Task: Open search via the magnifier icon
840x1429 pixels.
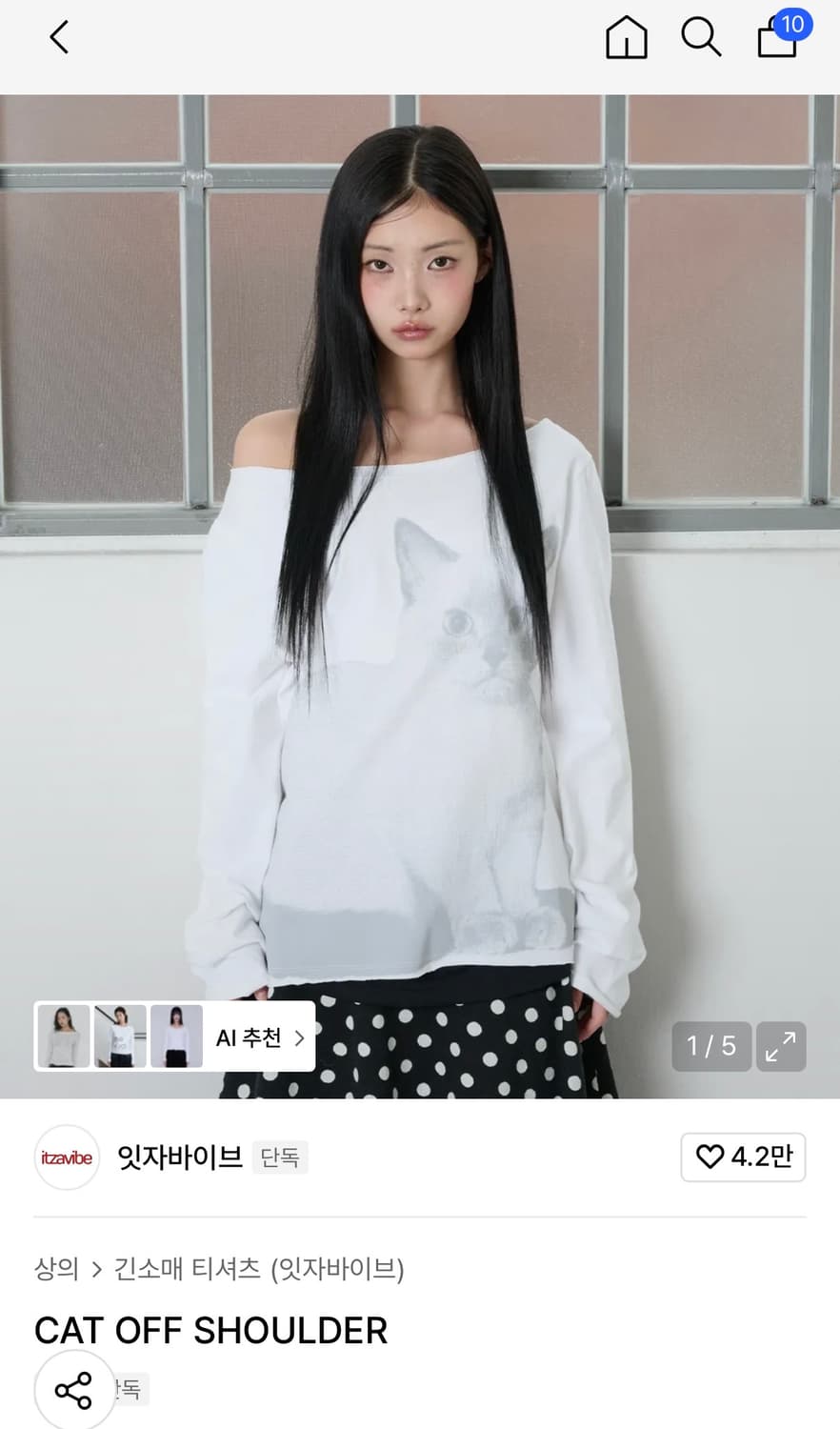Action: (x=701, y=38)
